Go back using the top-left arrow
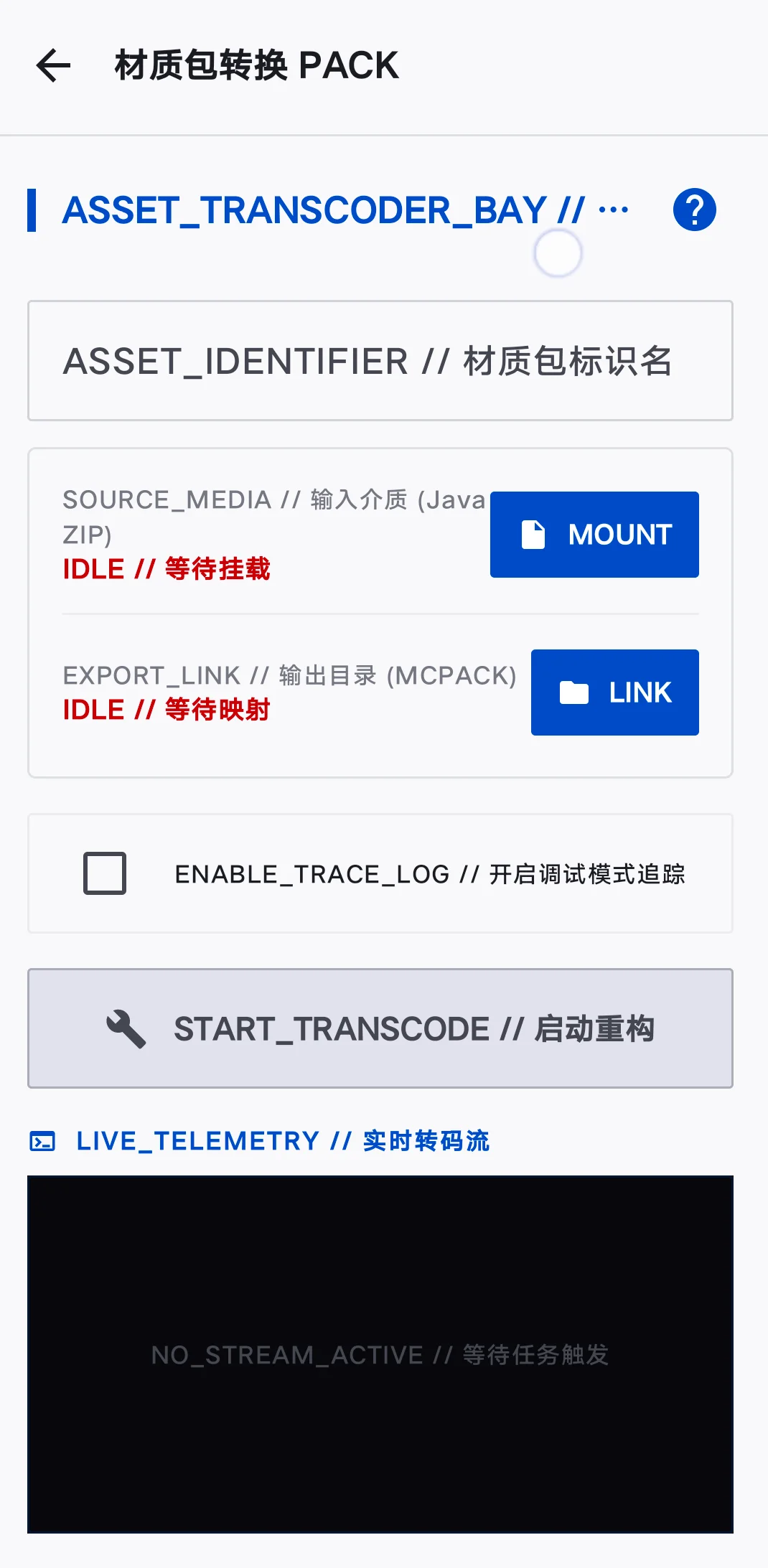The image size is (768, 1568). click(x=54, y=66)
